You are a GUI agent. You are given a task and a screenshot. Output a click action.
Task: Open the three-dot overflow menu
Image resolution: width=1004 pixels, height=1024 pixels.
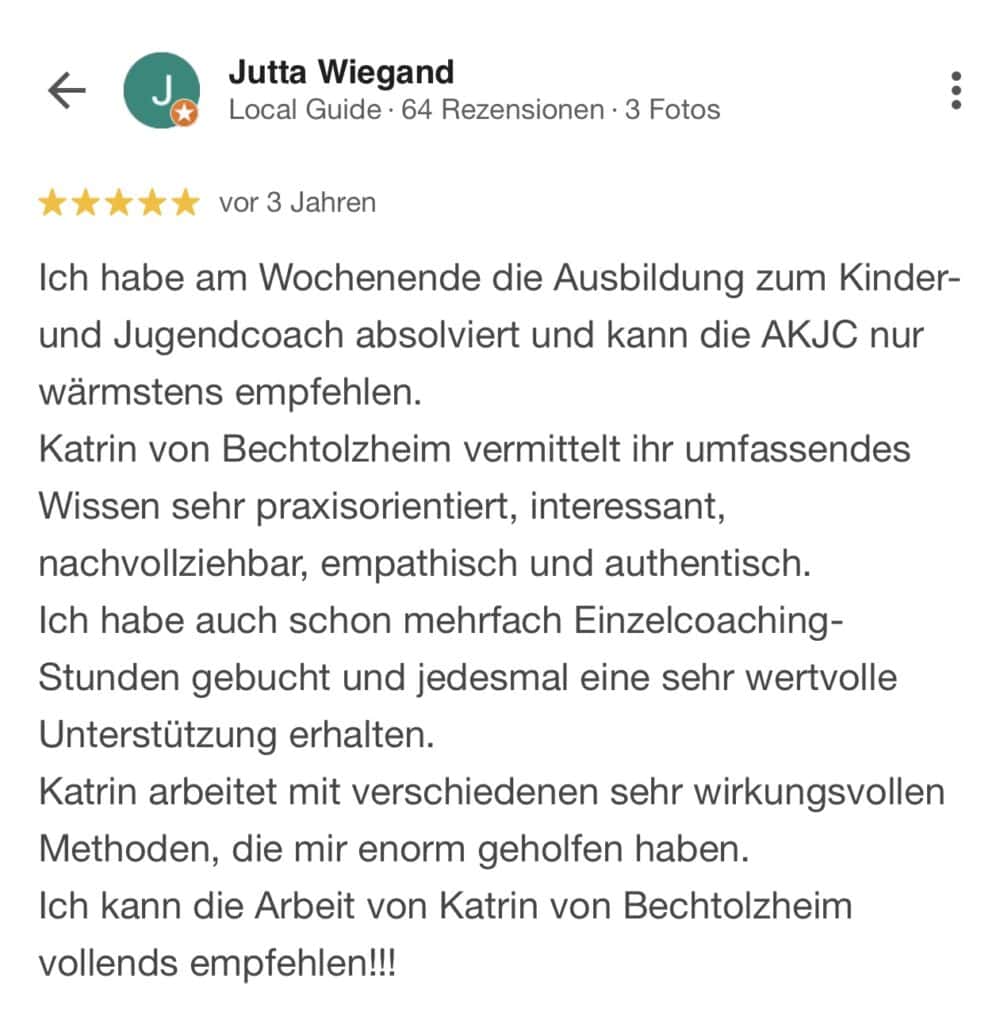click(956, 91)
